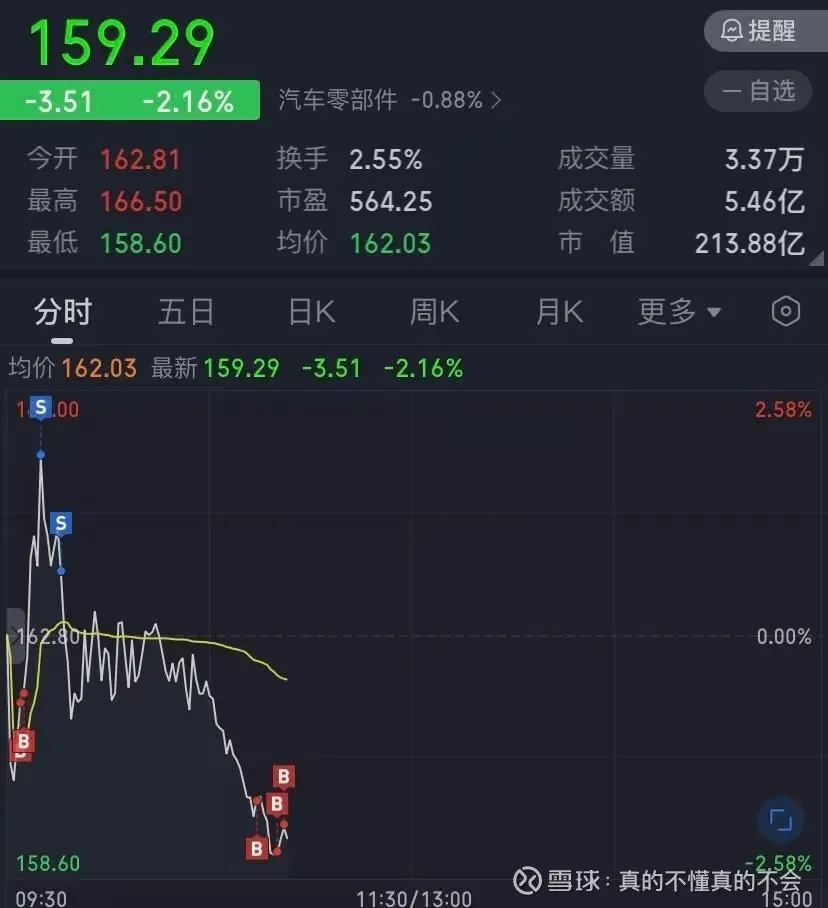
Task: Set a price alert with 提醒
Action: 757,31
